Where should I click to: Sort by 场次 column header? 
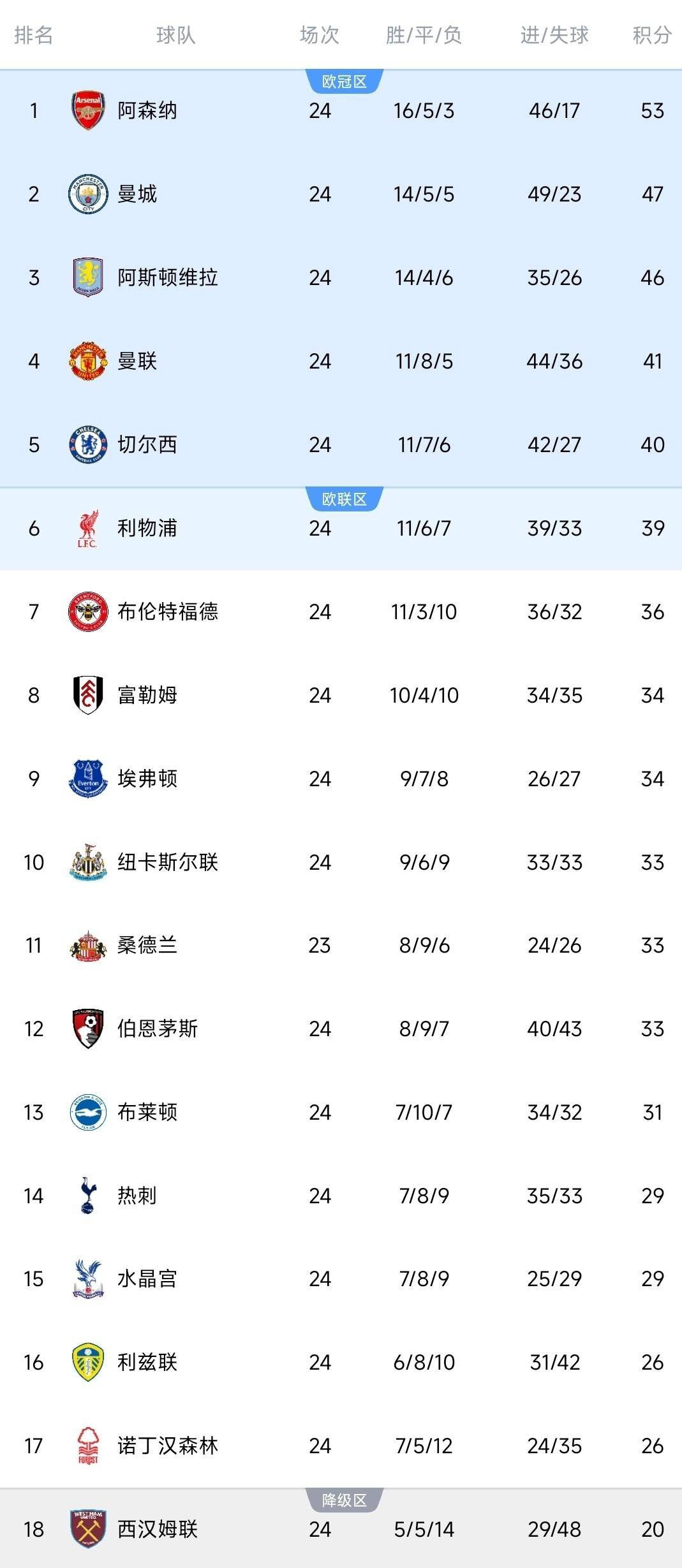(320, 36)
